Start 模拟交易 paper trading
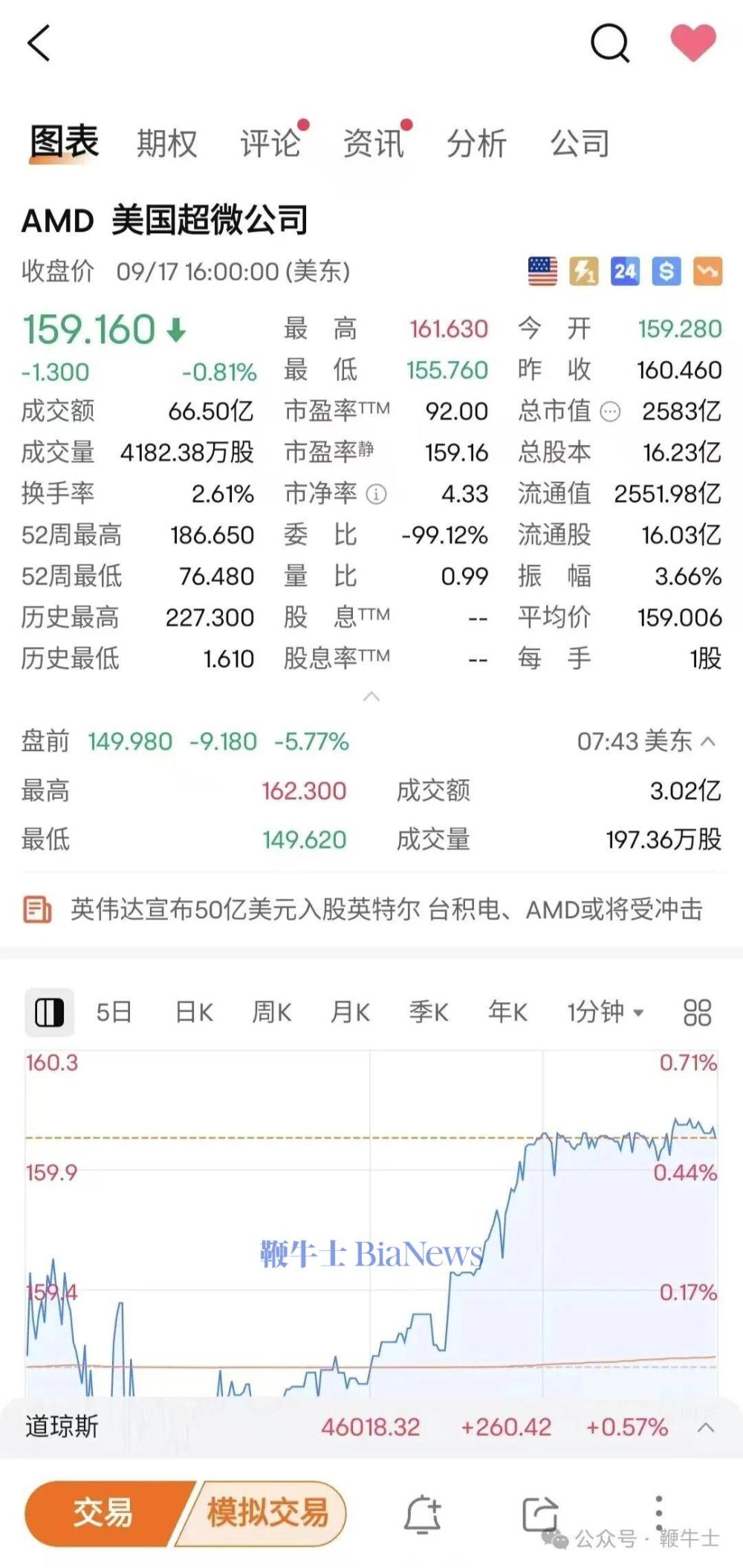 [267, 1512]
